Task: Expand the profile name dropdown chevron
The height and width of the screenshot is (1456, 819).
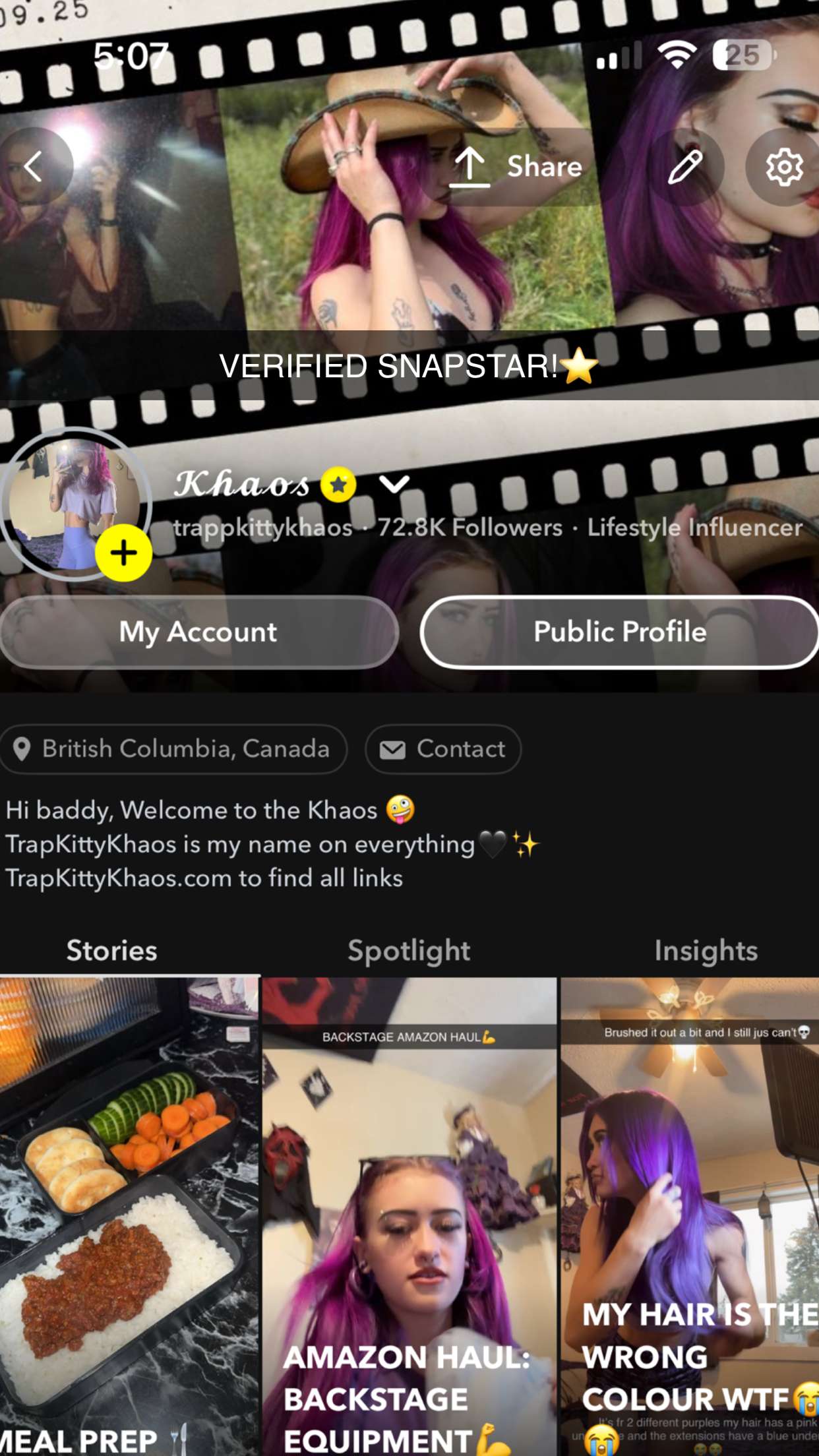Action: pos(394,485)
